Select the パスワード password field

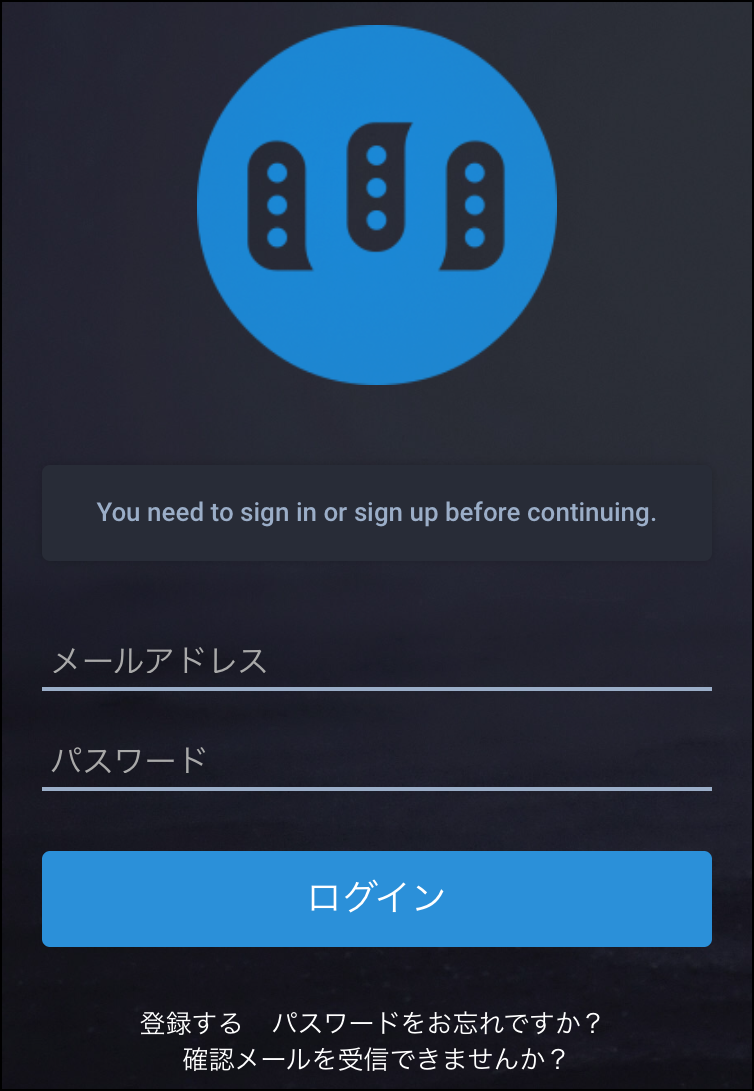click(x=376, y=761)
